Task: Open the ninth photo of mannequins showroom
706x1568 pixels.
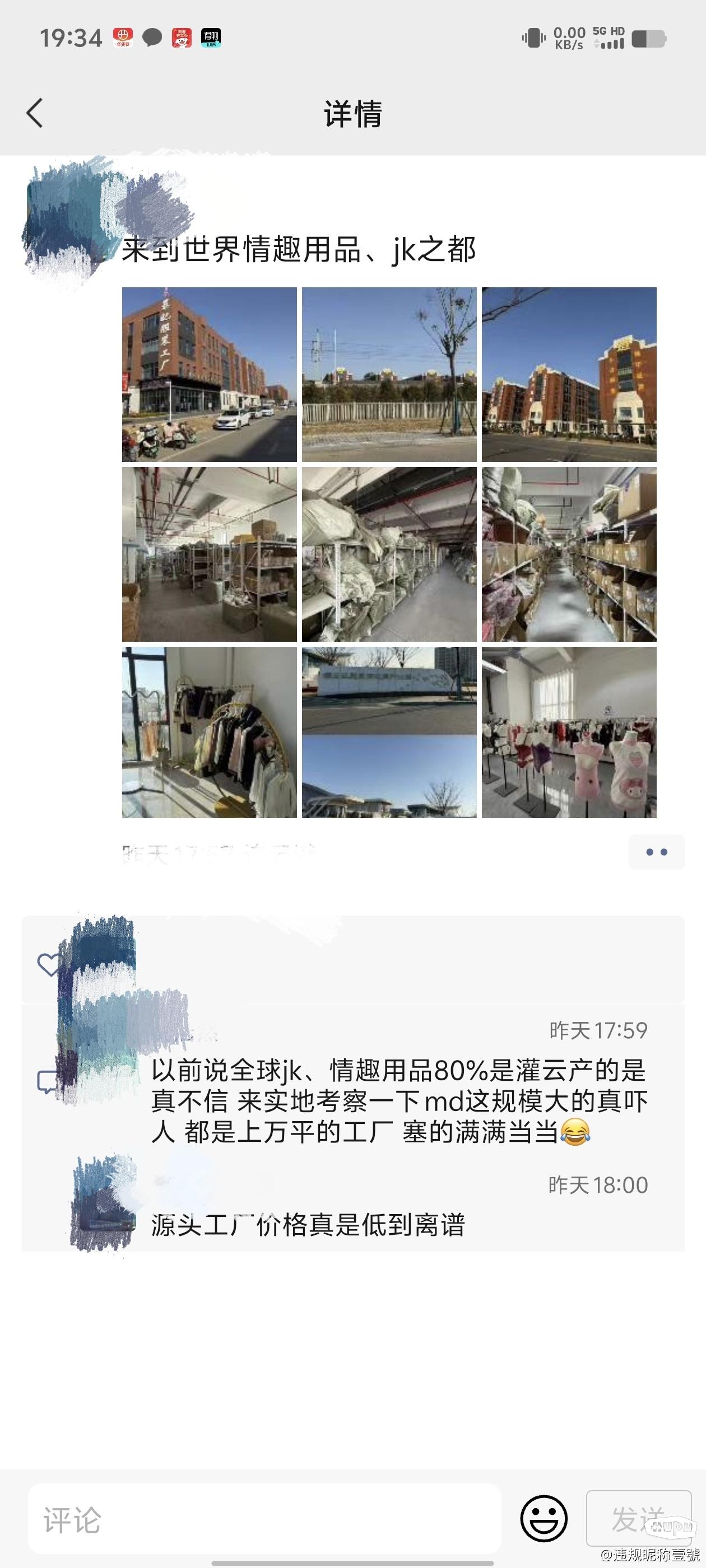Action: (569, 732)
